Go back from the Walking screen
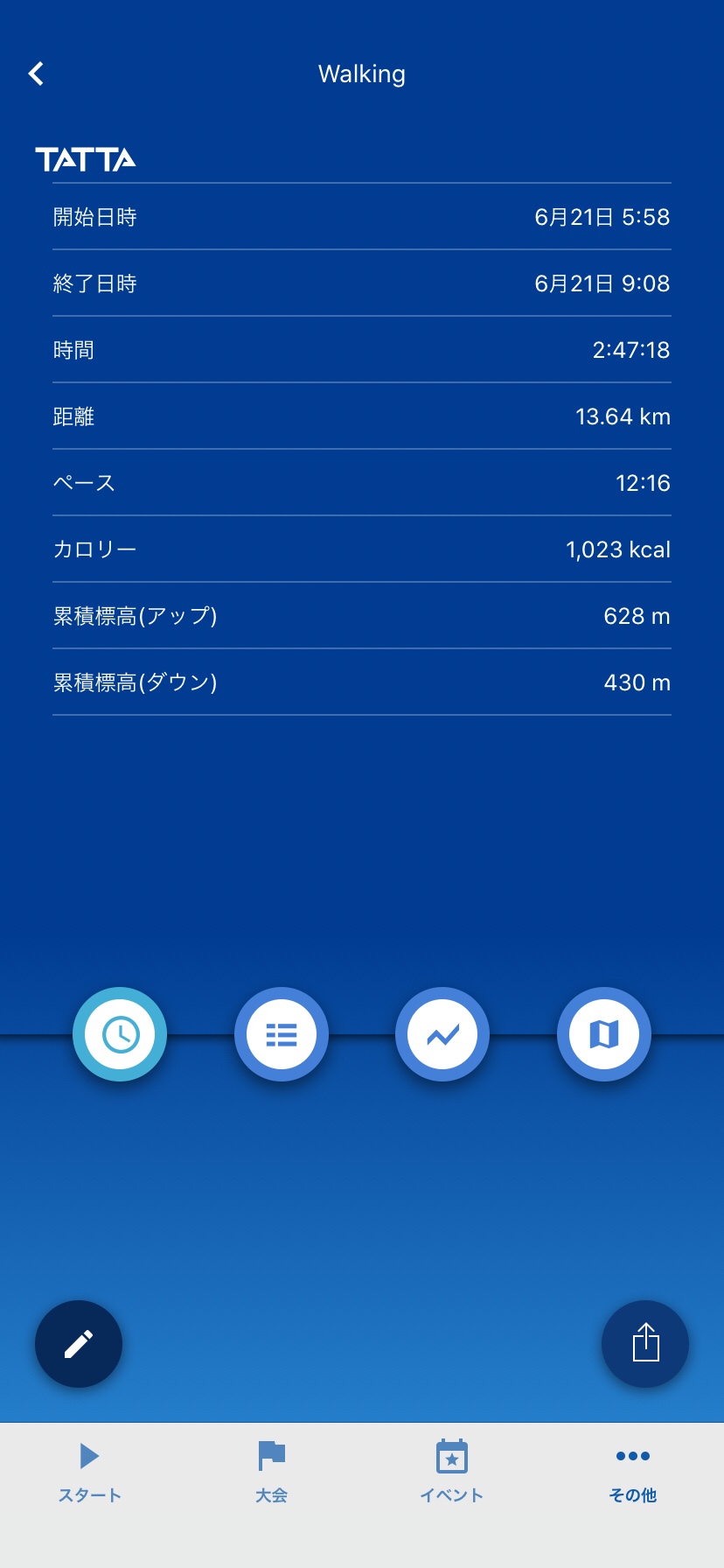Viewport: 724px width, 1568px height. pos(36,73)
